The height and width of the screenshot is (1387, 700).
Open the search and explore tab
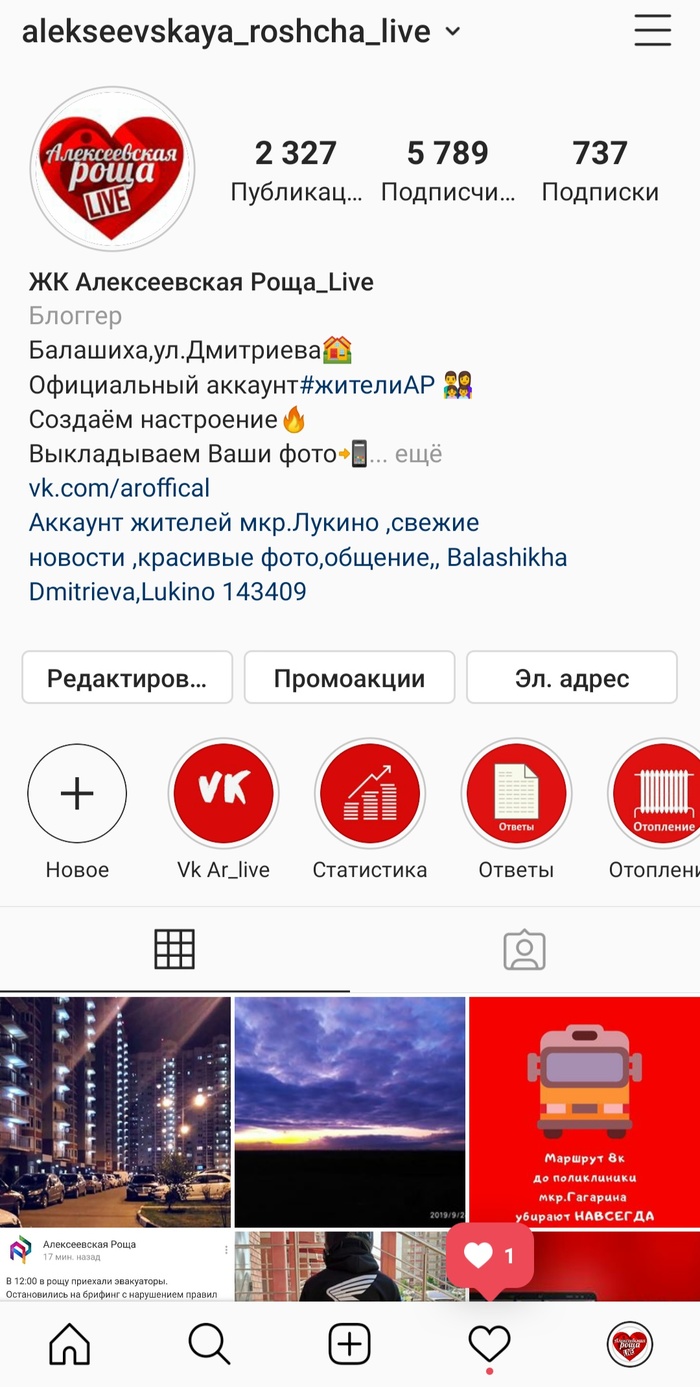pyautogui.click(x=210, y=1345)
